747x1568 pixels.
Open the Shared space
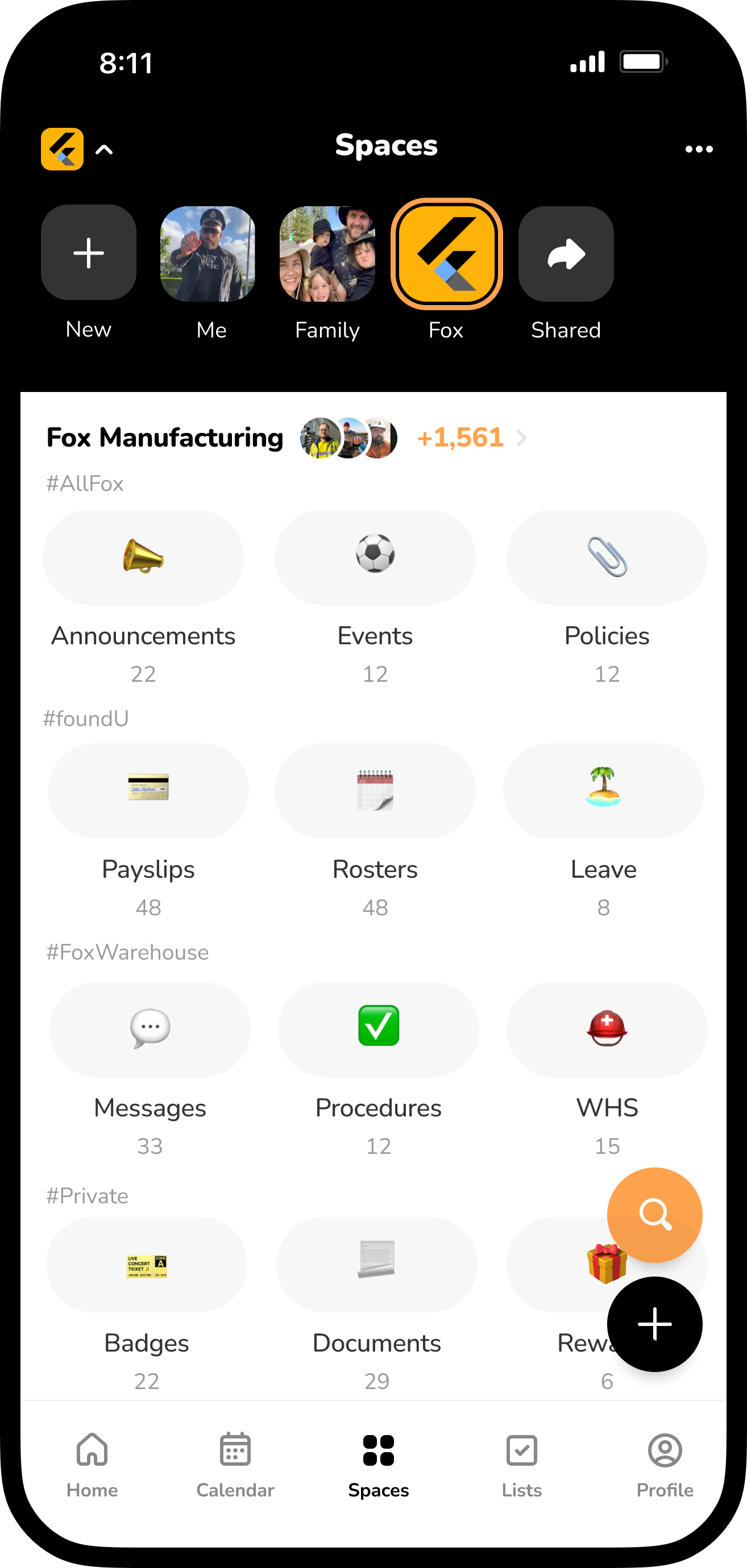click(566, 254)
